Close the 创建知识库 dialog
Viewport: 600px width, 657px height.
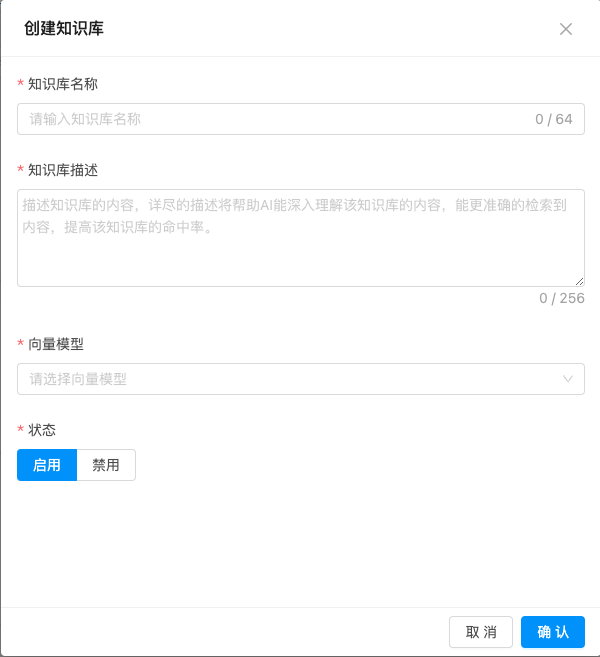pos(566,29)
